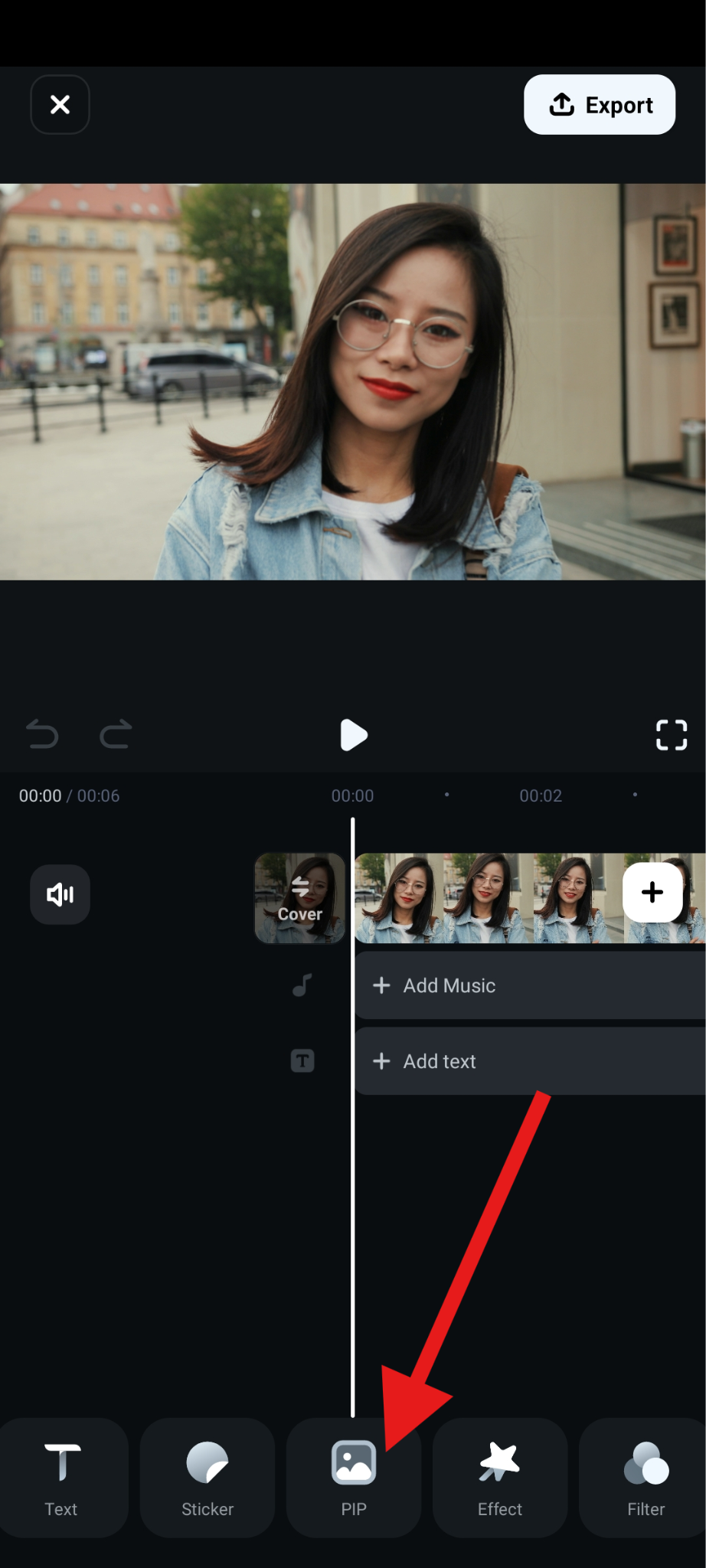Play the video preview
Screen dimensions: 706x1568
pyautogui.click(x=353, y=735)
